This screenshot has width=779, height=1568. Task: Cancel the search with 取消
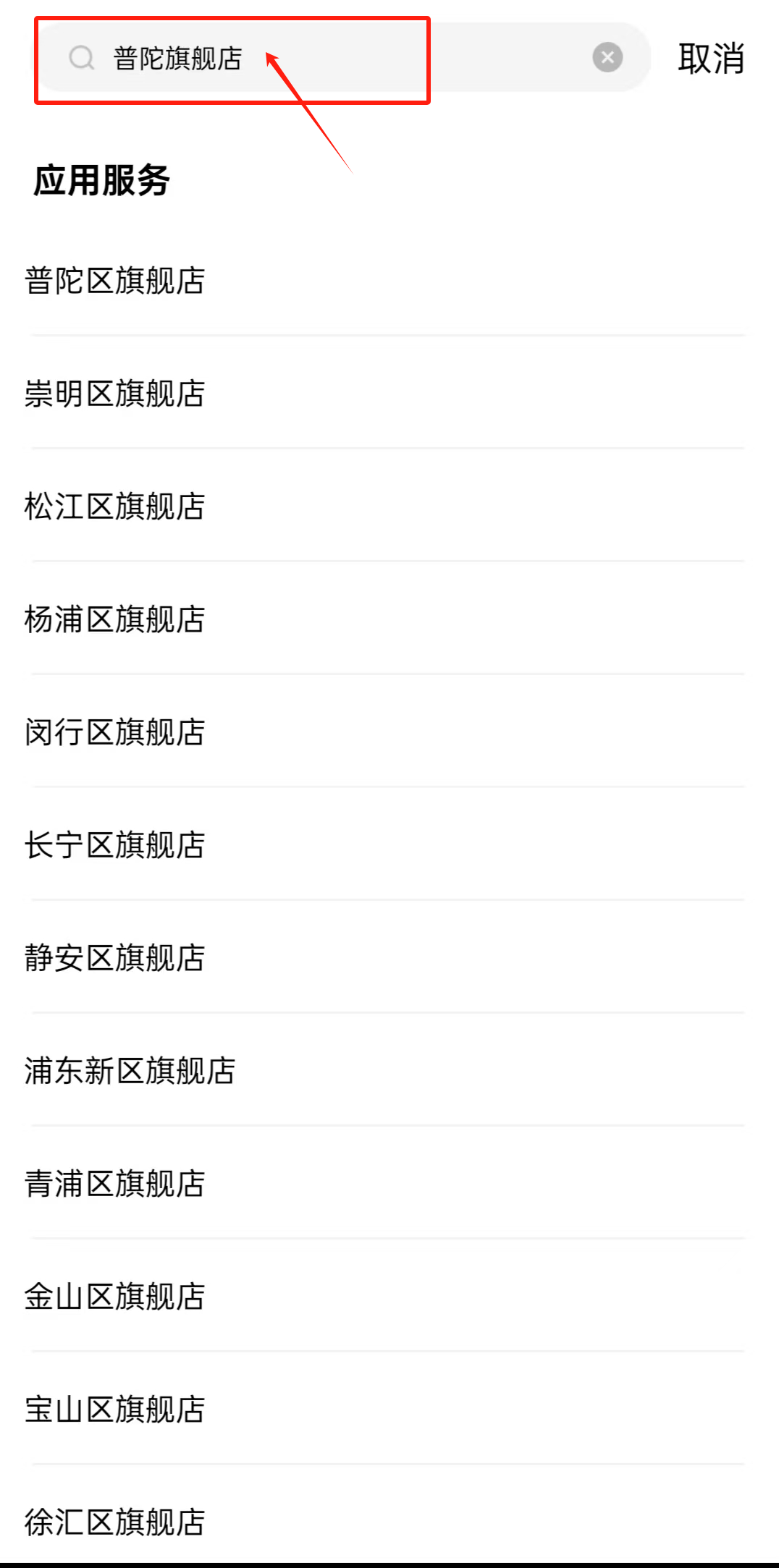[x=710, y=59]
